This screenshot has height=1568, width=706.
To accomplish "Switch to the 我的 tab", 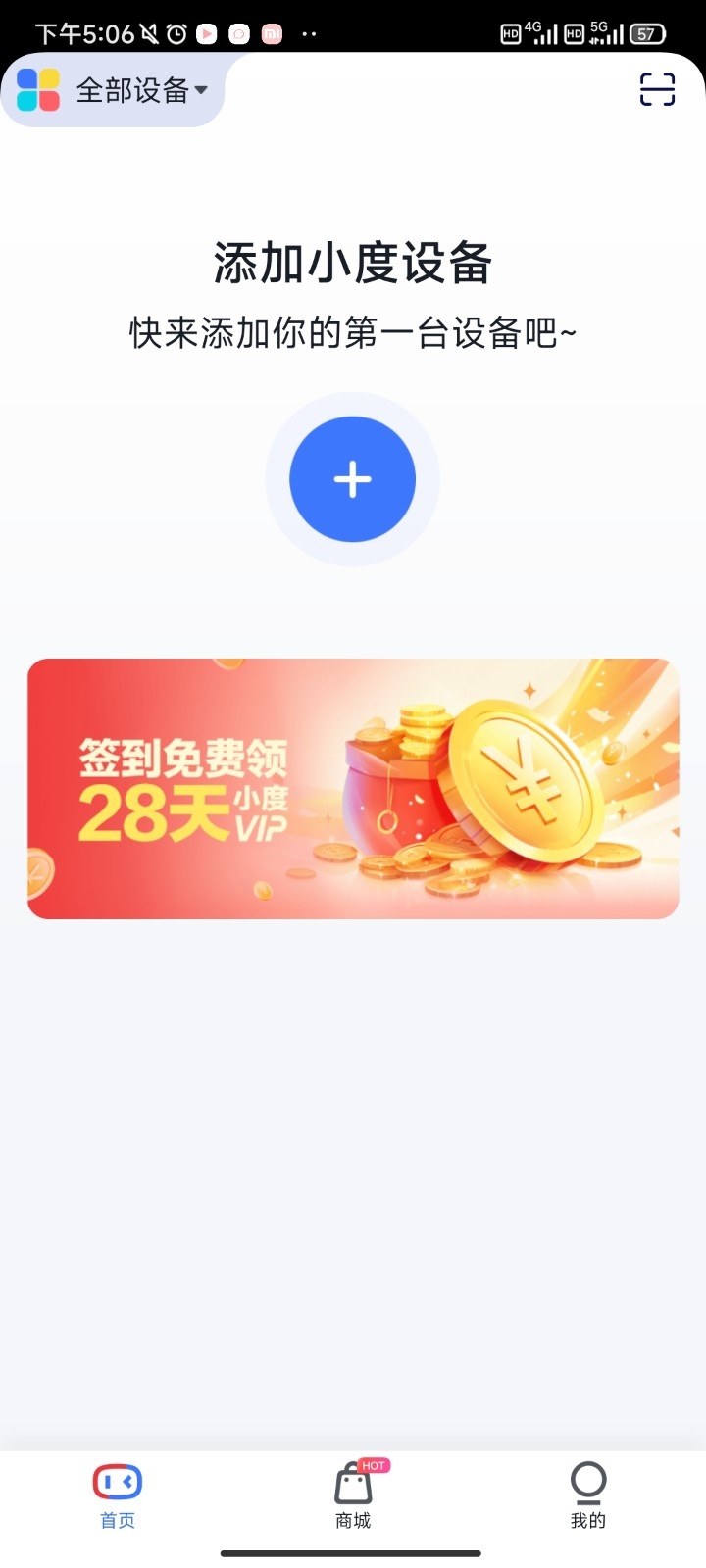I will tap(586, 1497).
